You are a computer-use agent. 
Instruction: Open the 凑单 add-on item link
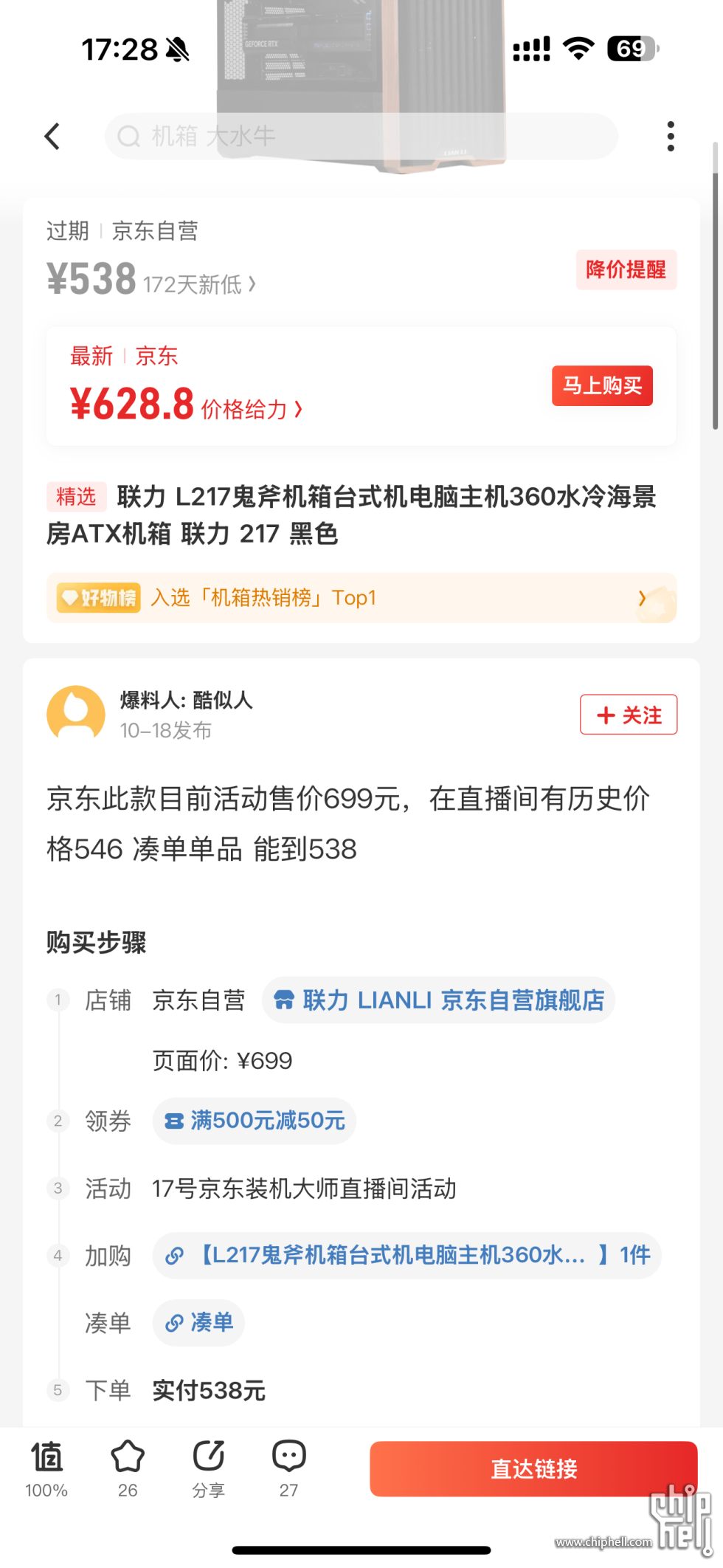point(199,1322)
